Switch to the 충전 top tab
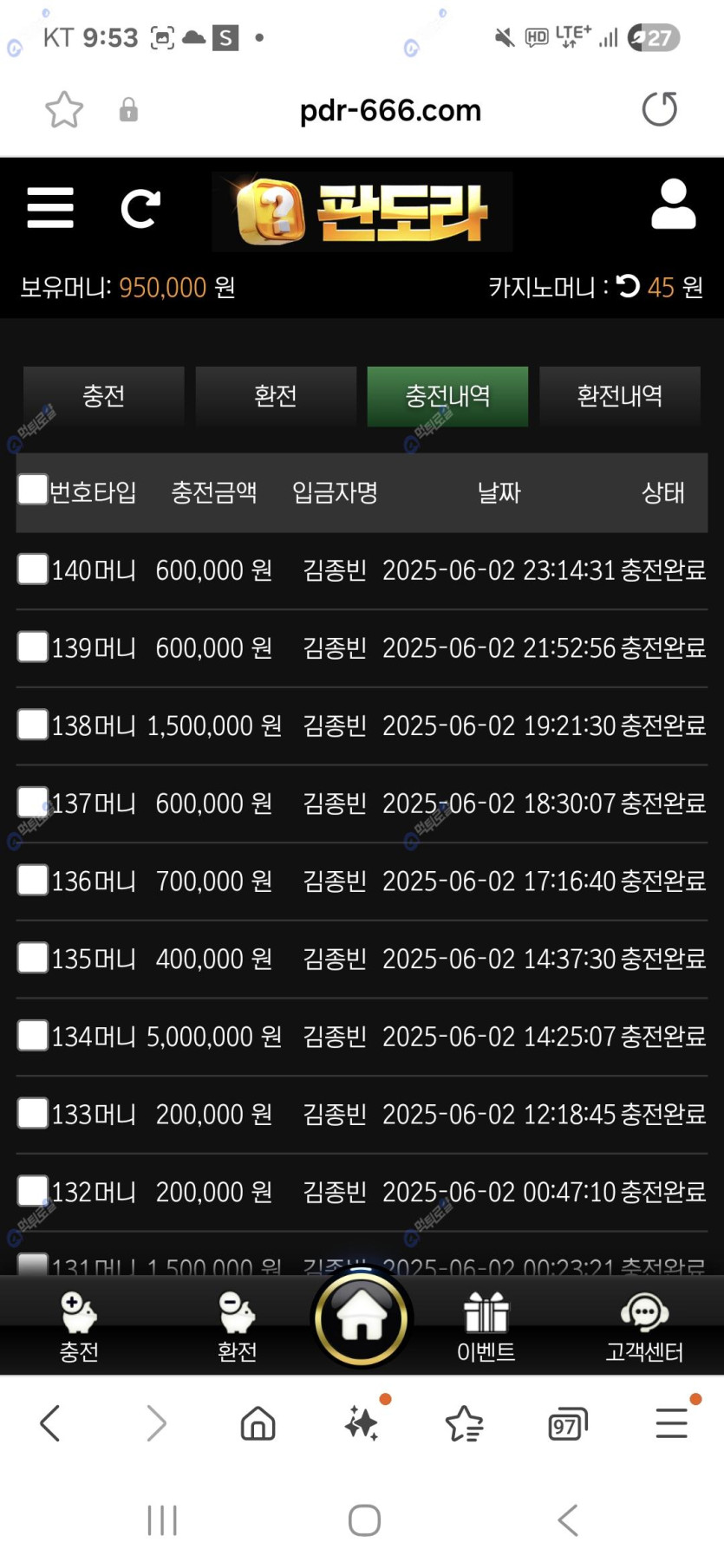Screen dimensions: 724x1568 [103, 396]
